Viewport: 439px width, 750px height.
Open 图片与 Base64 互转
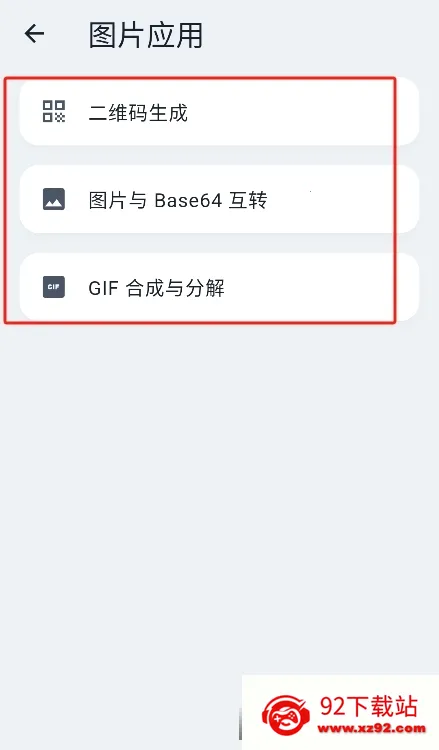click(219, 199)
